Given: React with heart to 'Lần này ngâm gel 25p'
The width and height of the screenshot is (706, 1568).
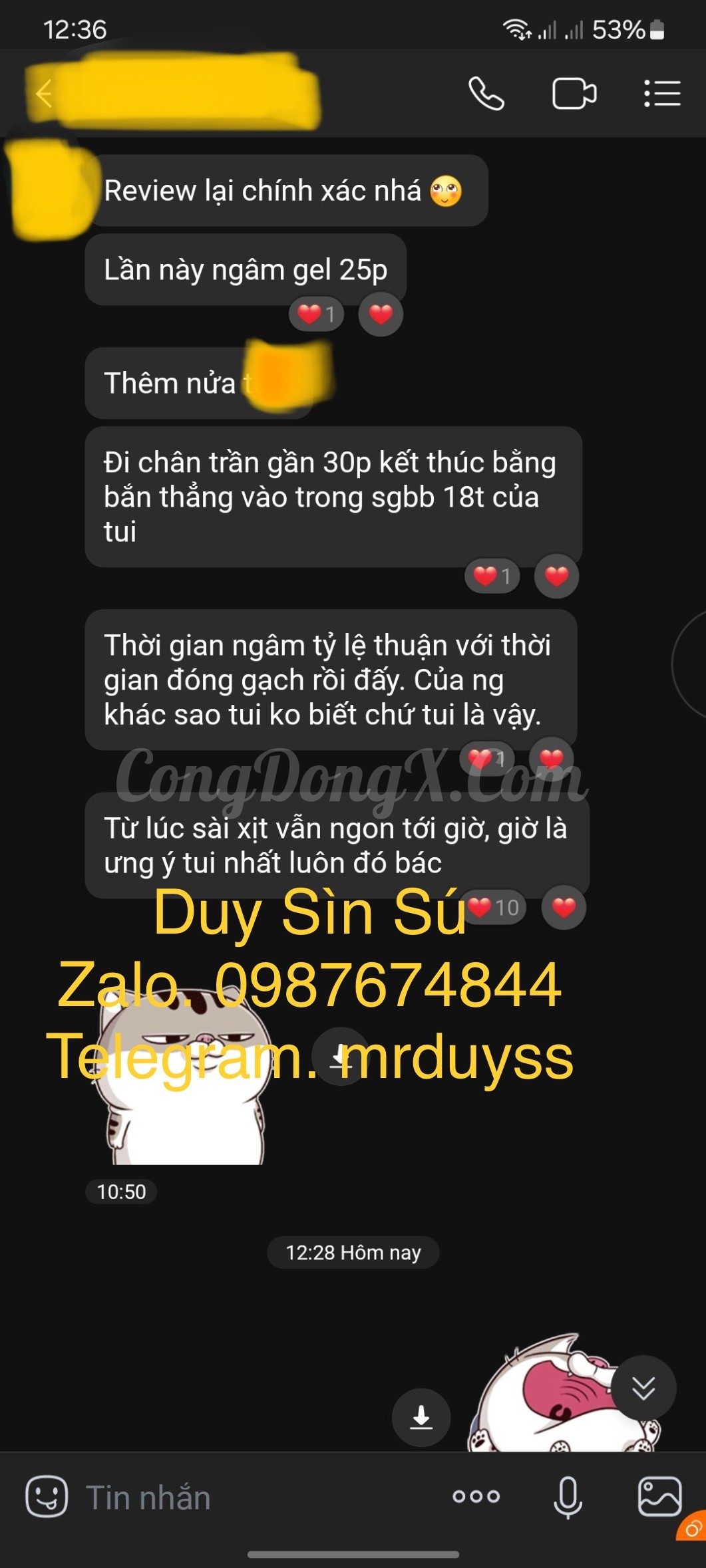Looking at the screenshot, I should point(381,314).
